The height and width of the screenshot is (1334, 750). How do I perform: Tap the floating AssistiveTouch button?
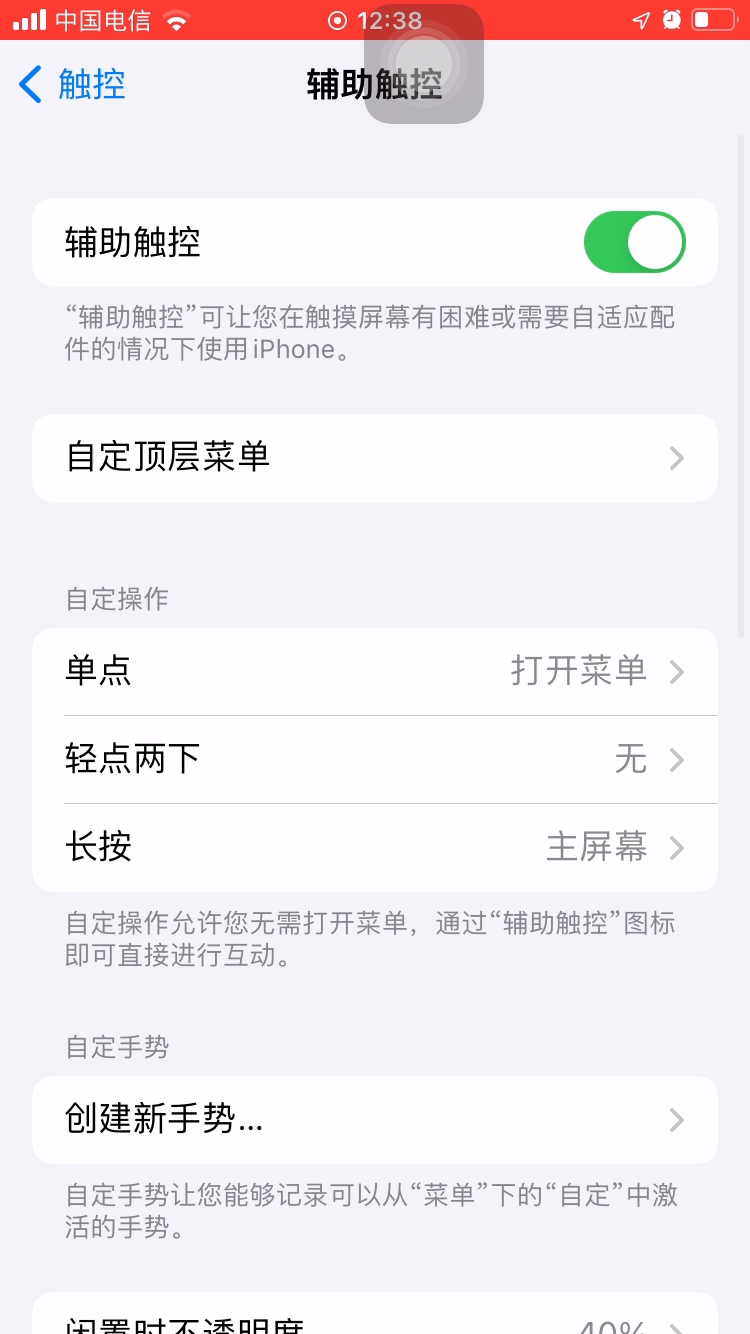coord(424,64)
